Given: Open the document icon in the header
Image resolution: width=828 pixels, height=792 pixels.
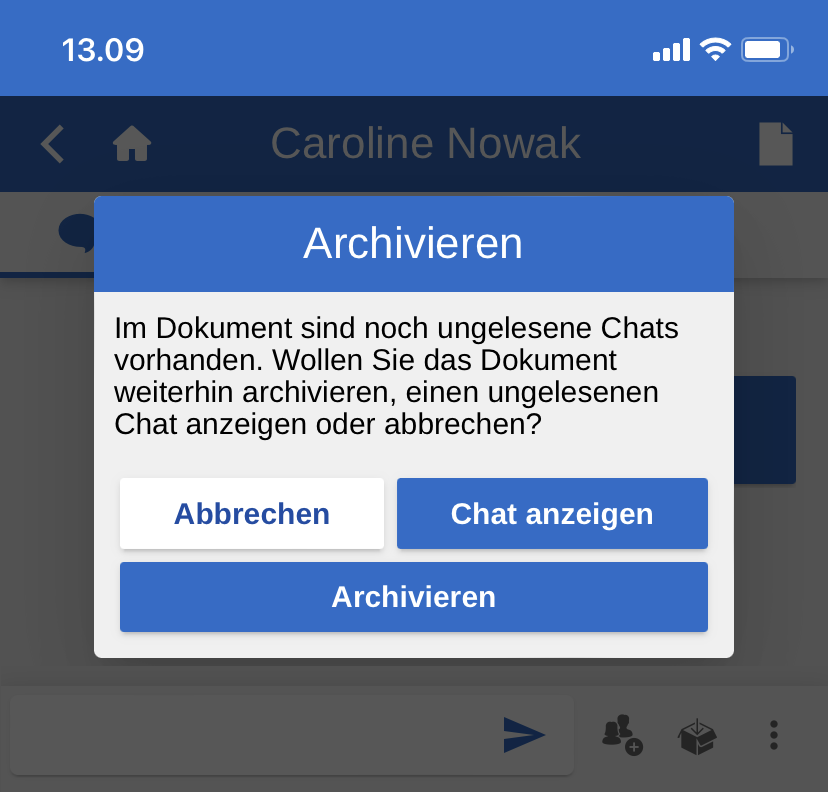Looking at the screenshot, I should pyautogui.click(x=775, y=144).
